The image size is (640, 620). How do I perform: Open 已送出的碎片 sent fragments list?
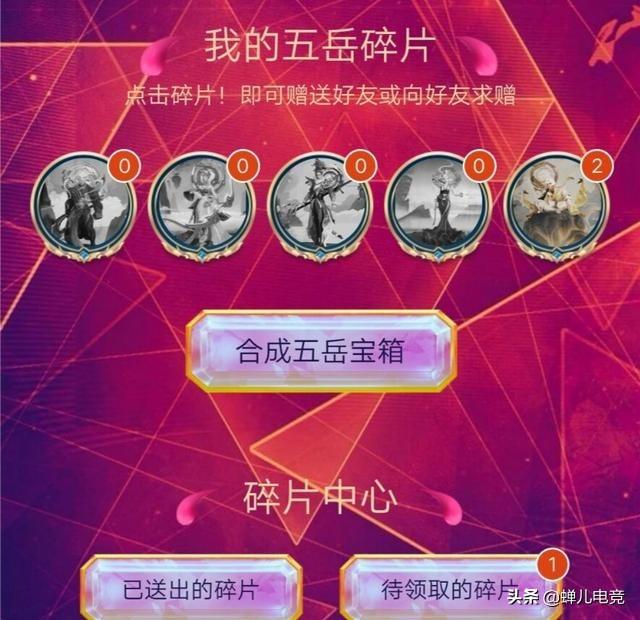click(x=190, y=589)
